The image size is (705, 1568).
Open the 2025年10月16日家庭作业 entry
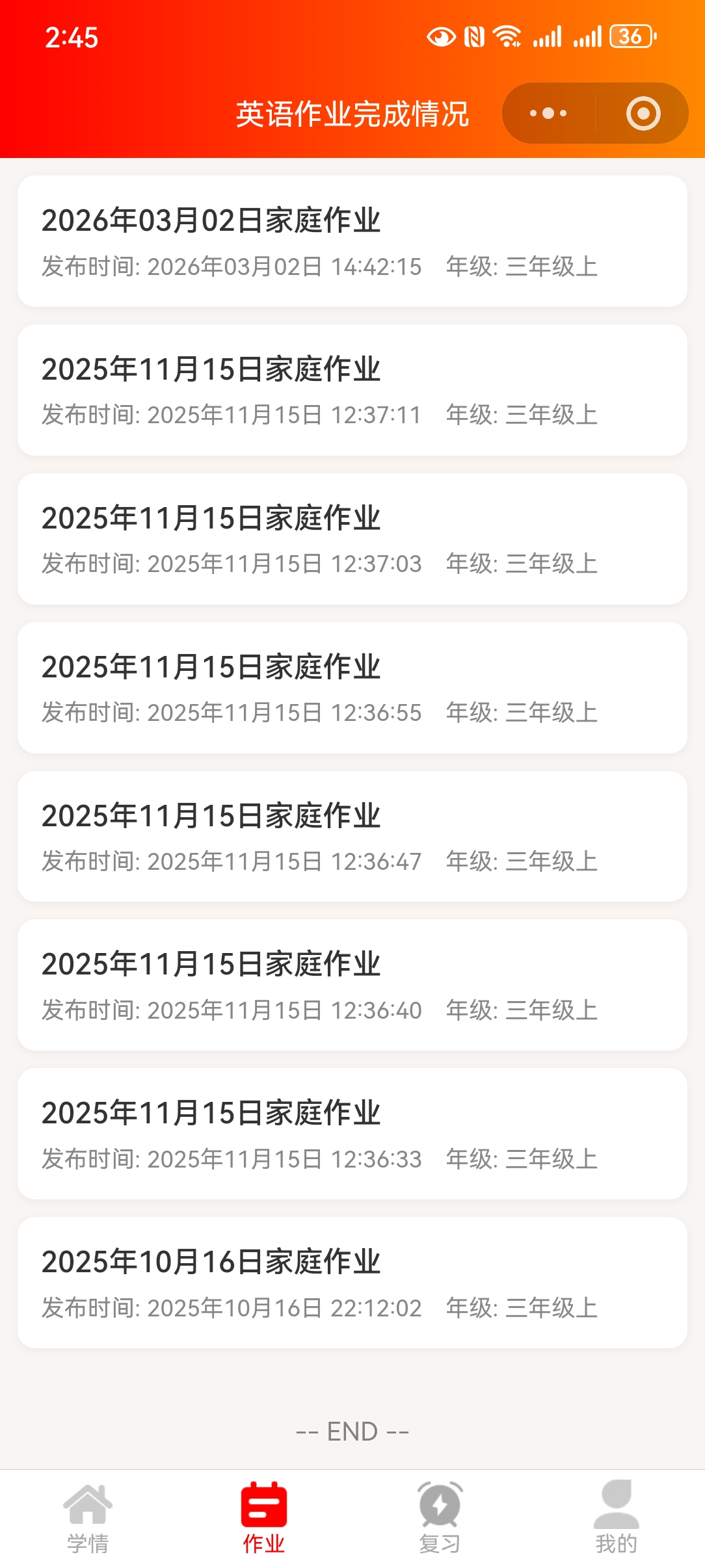click(x=352, y=1284)
